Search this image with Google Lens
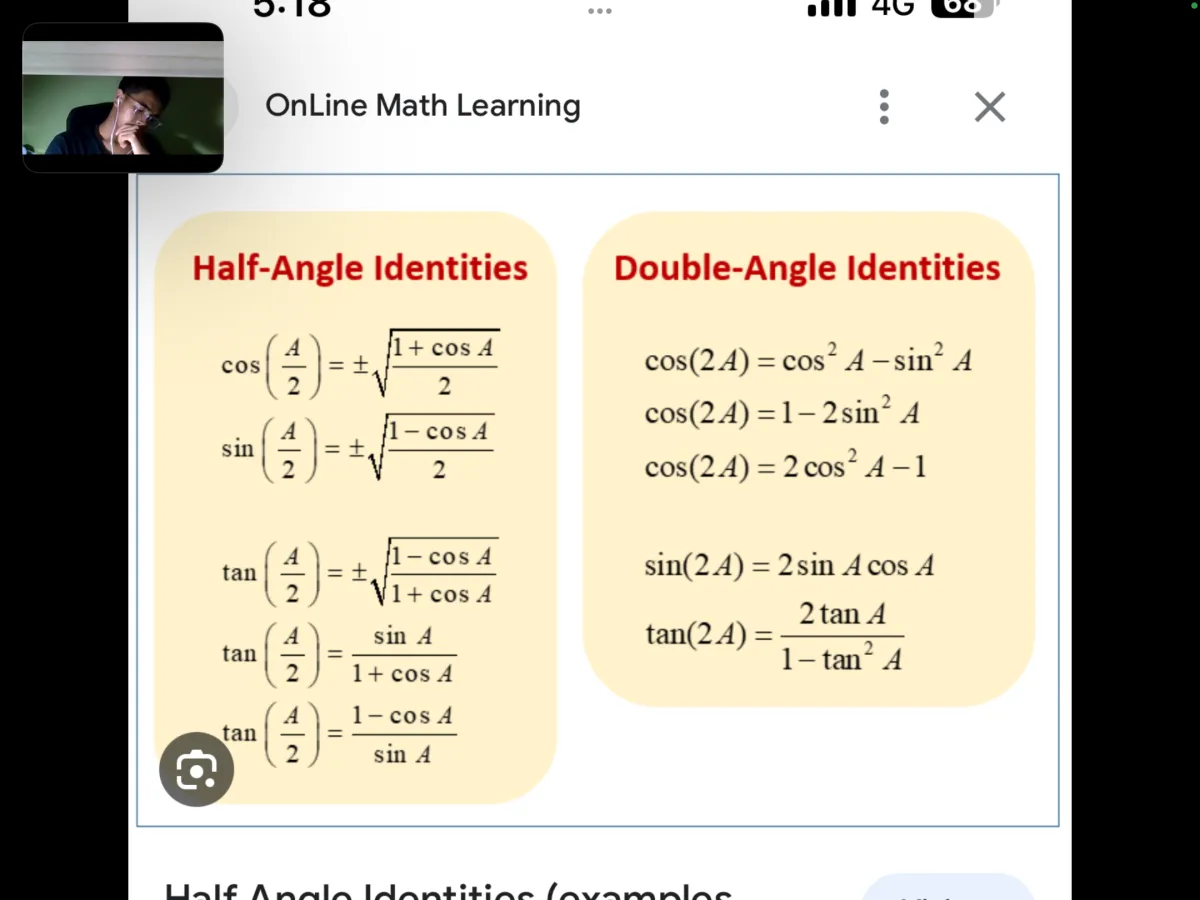The image size is (1200, 900). click(196, 769)
